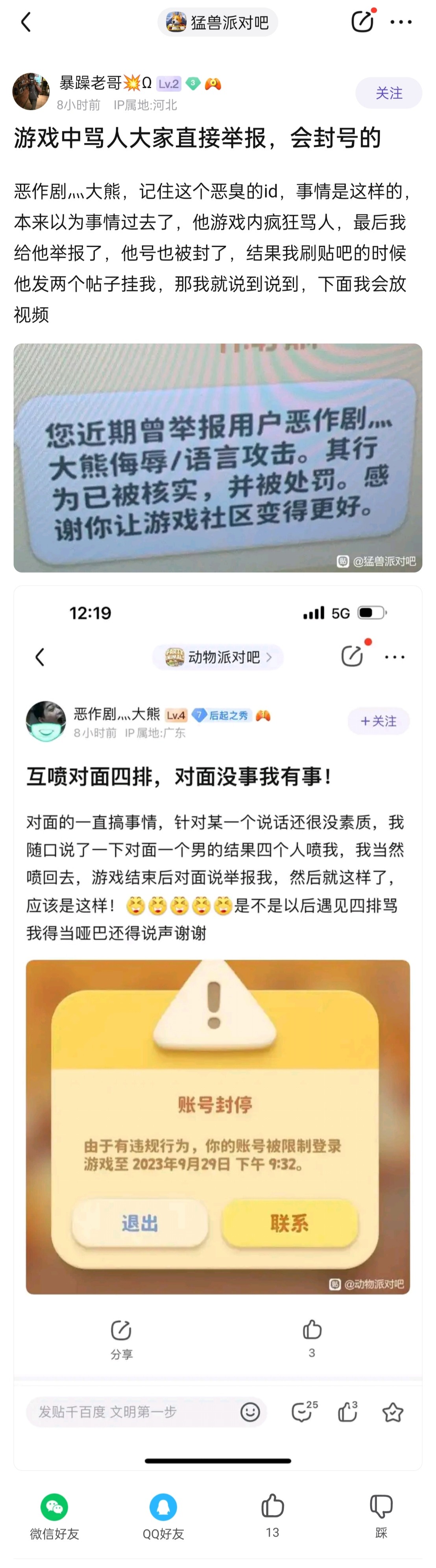Open 暴躁老哥's profile avatar

click(x=31, y=92)
